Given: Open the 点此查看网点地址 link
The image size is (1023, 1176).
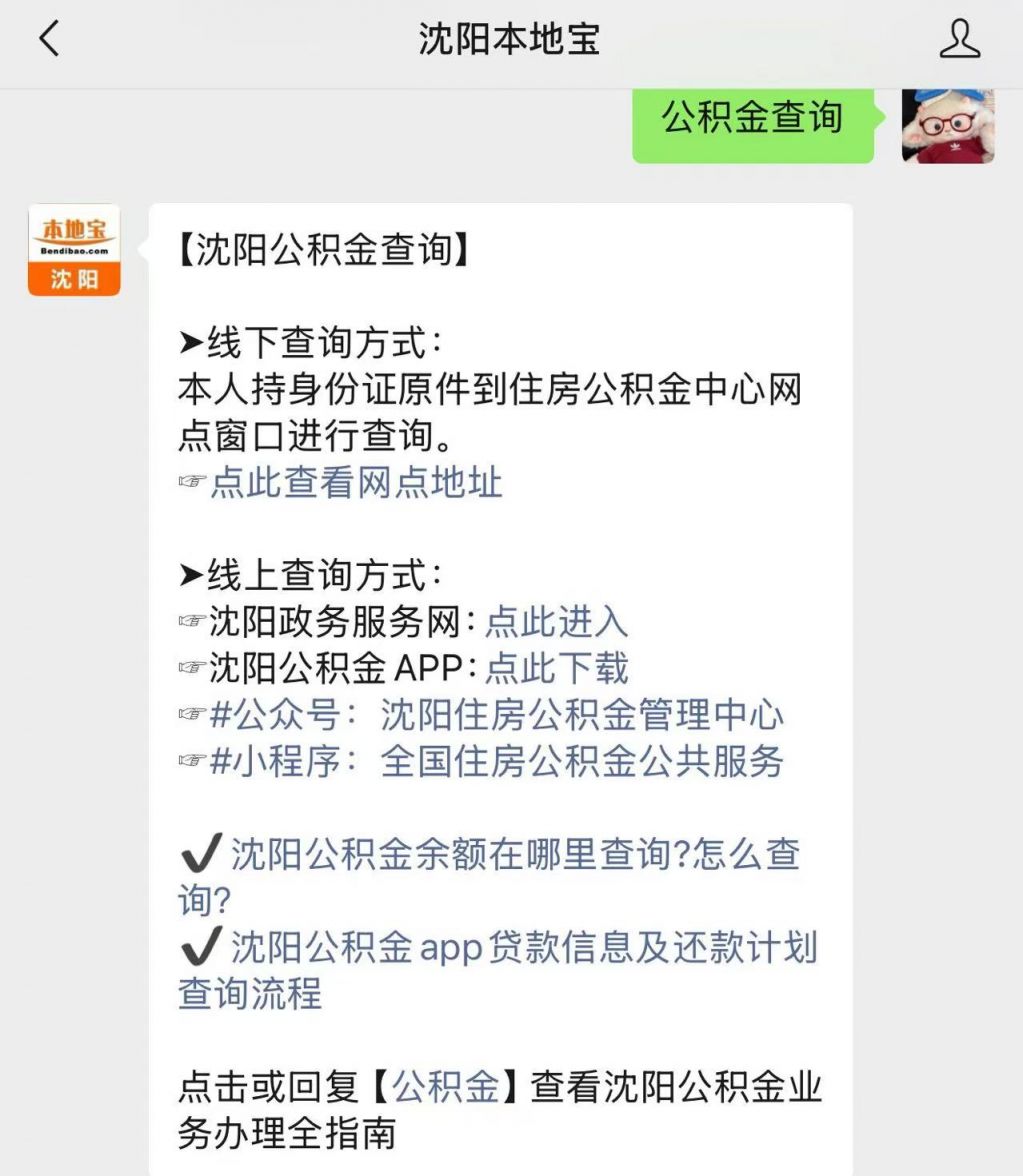Looking at the screenshot, I should [x=355, y=483].
